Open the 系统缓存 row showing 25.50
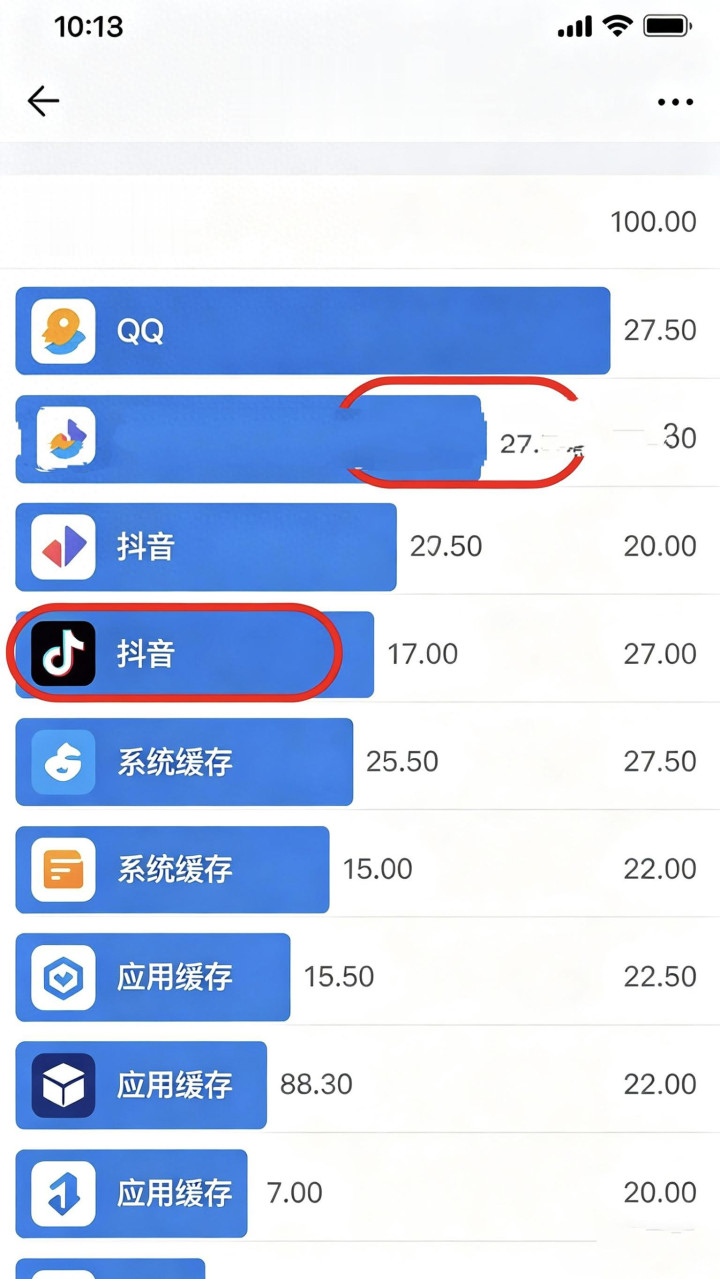The image size is (720, 1279). 184,762
